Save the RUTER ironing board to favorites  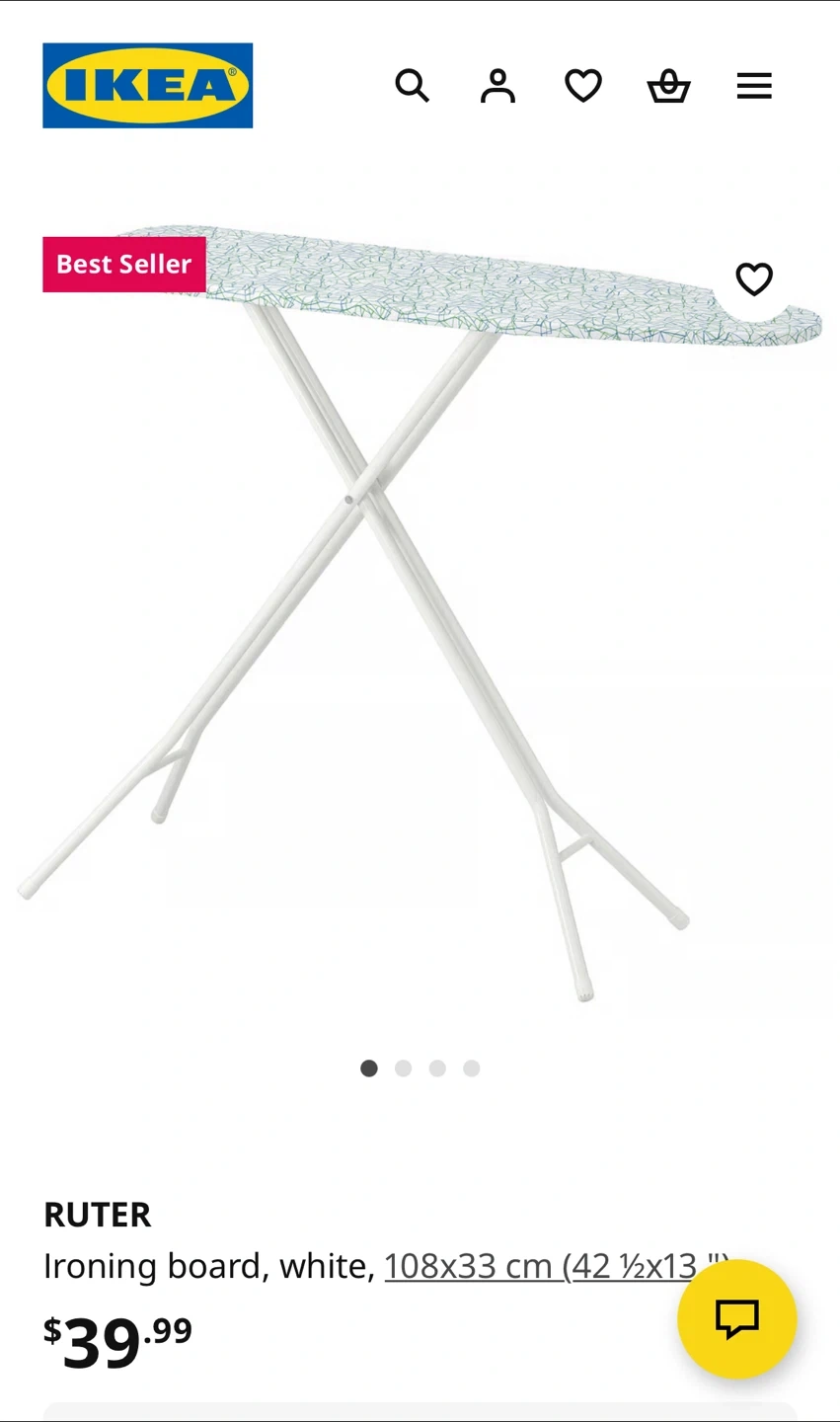(754, 279)
